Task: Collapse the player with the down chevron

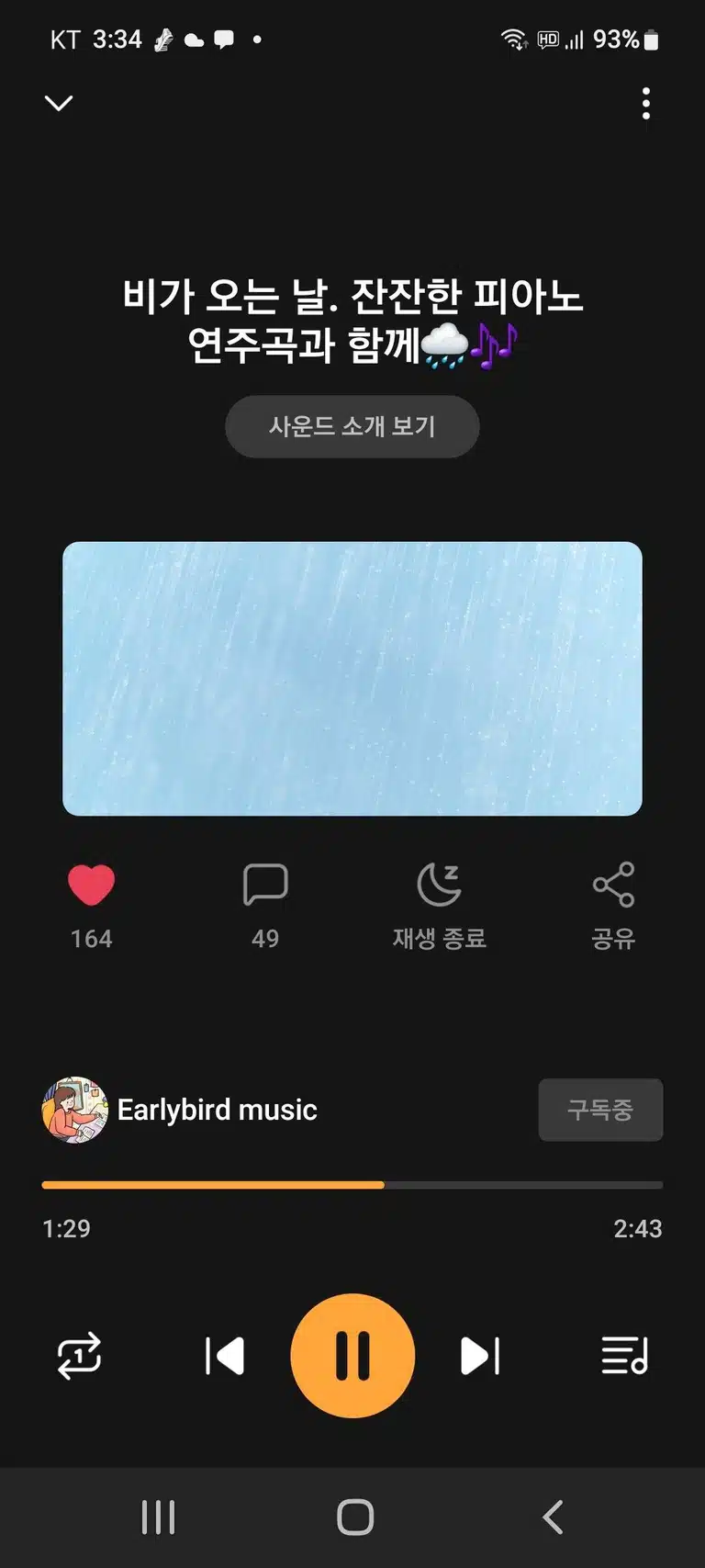Action: (59, 103)
